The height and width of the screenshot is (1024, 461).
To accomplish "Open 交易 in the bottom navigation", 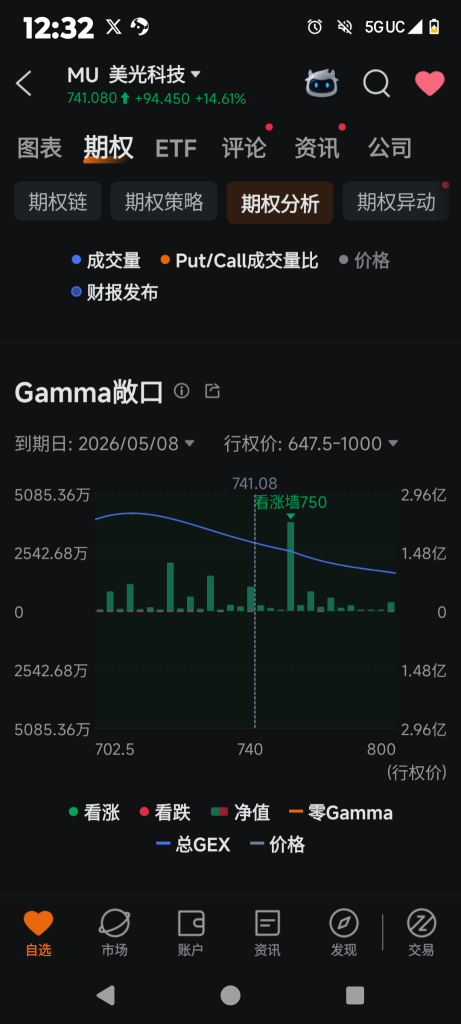I will [421, 934].
